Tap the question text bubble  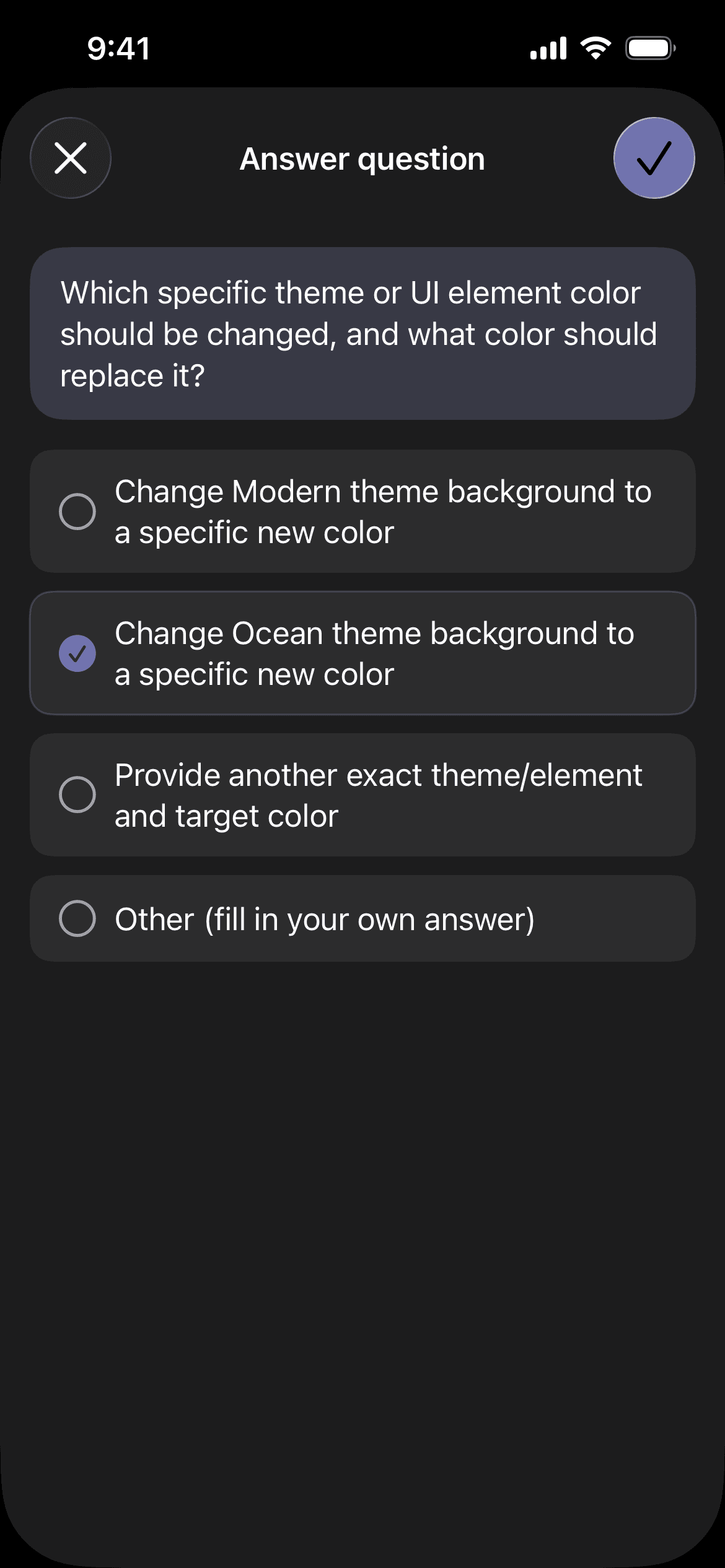[362, 333]
